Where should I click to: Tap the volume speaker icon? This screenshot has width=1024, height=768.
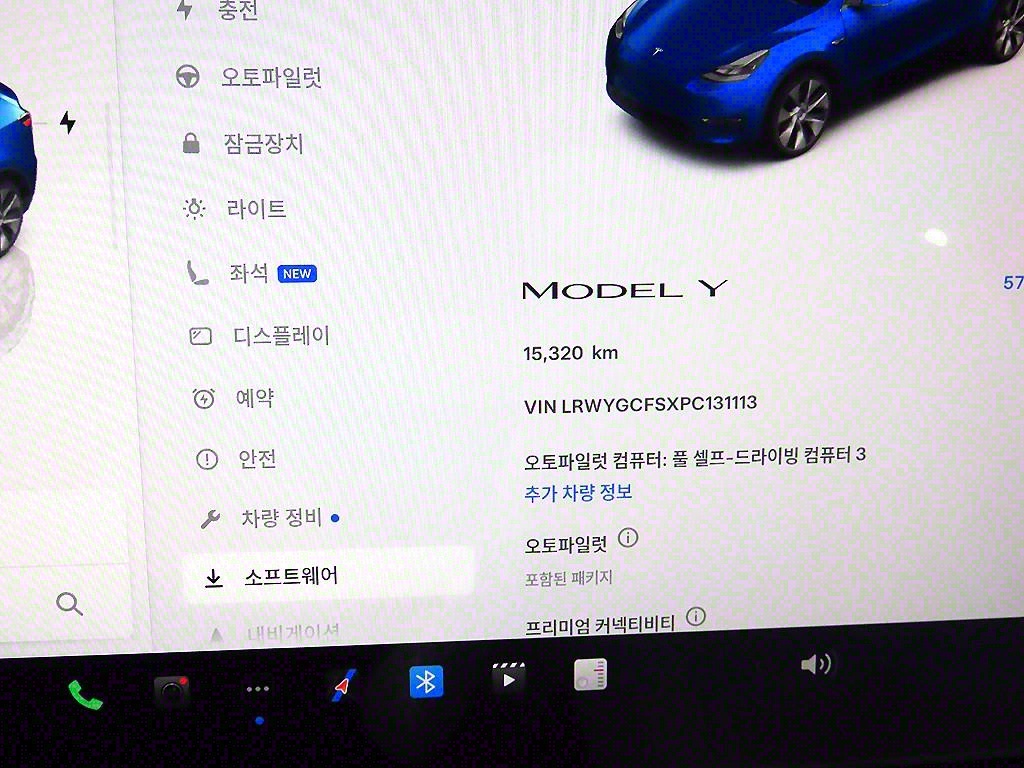815,664
